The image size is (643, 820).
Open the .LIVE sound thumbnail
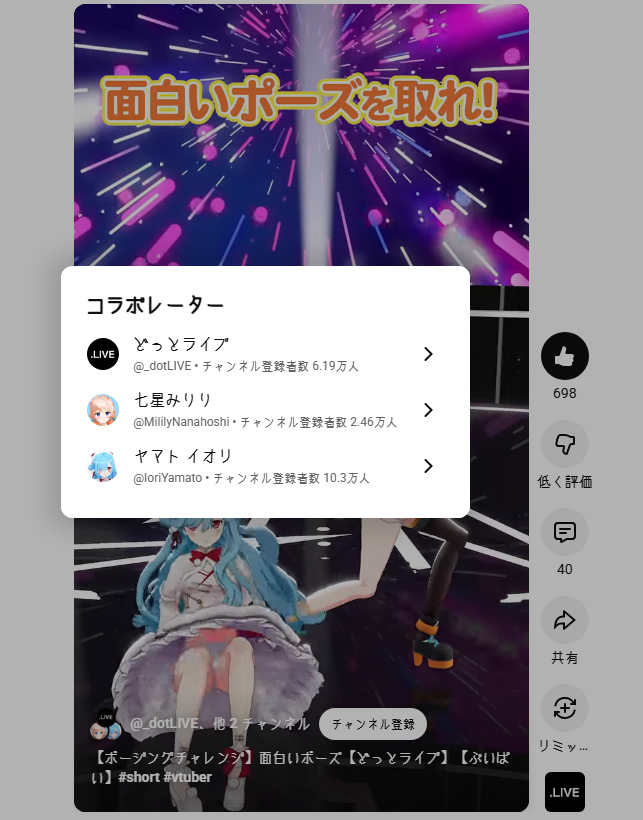coord(565,792)
